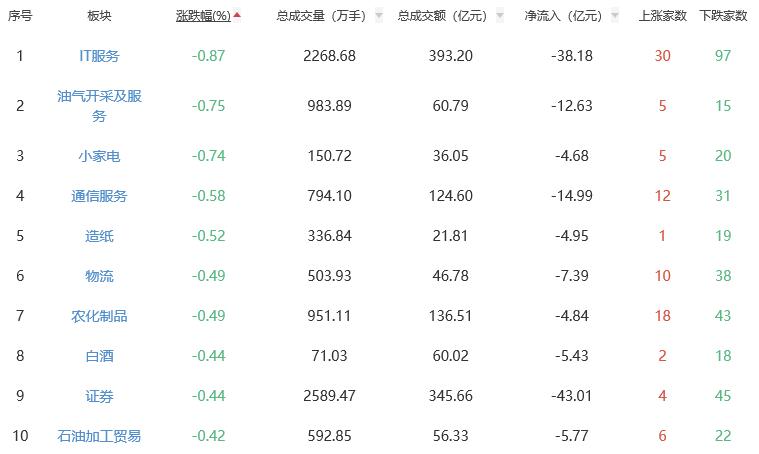View the 农化制品 sector
This screenshot has height=454, width=759.
pyautogui.click(x=99, y=316)
